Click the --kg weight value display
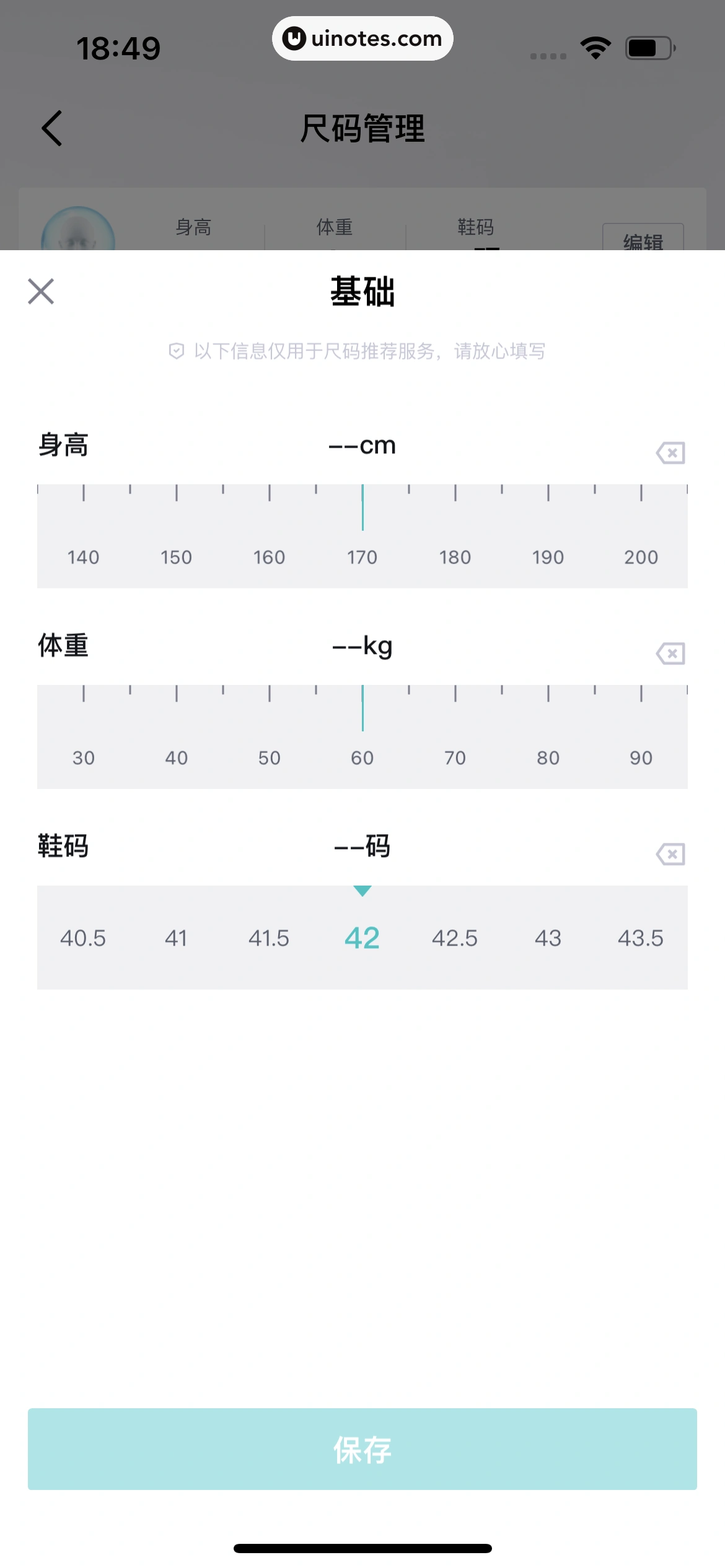 (362, 646)
